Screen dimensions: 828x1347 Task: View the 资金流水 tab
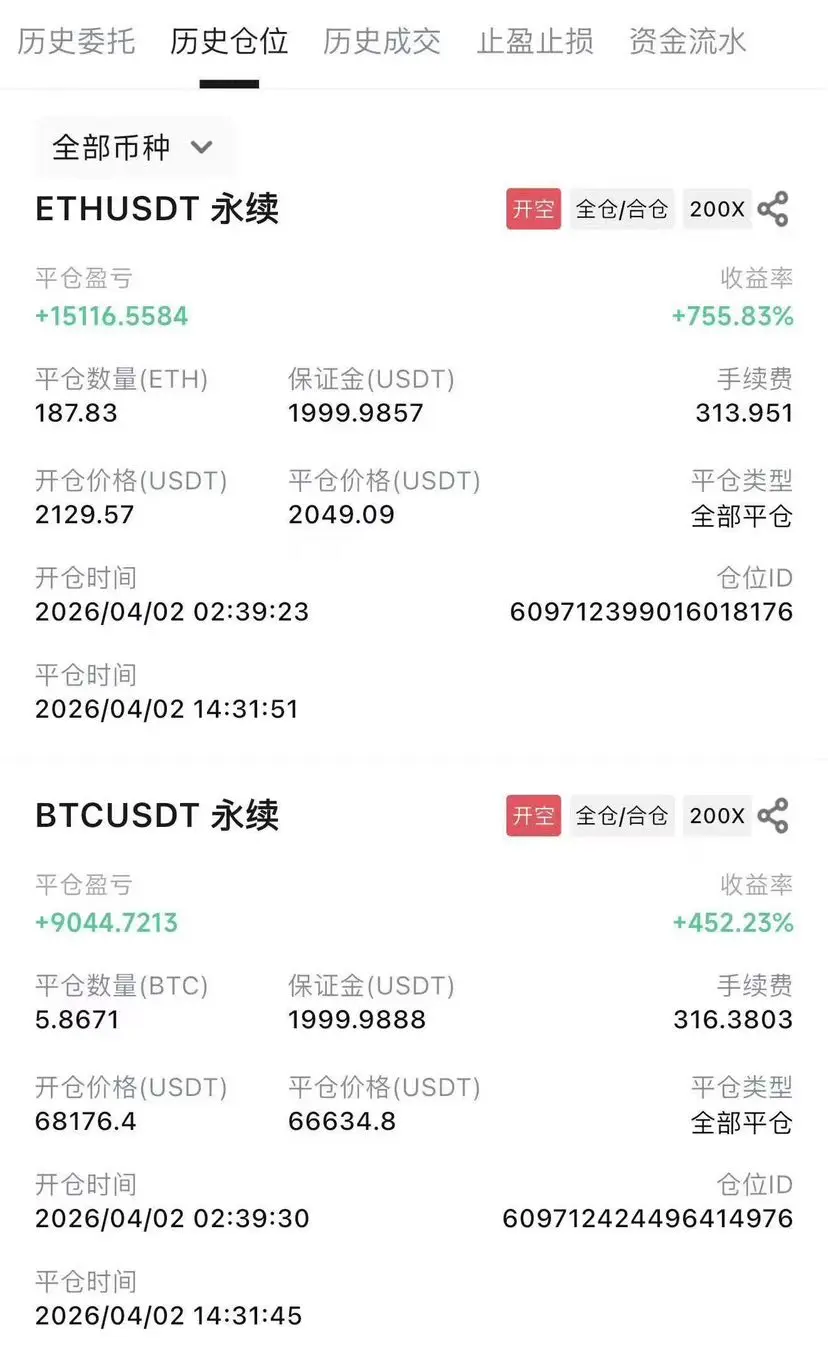click(x=688, y=42)
